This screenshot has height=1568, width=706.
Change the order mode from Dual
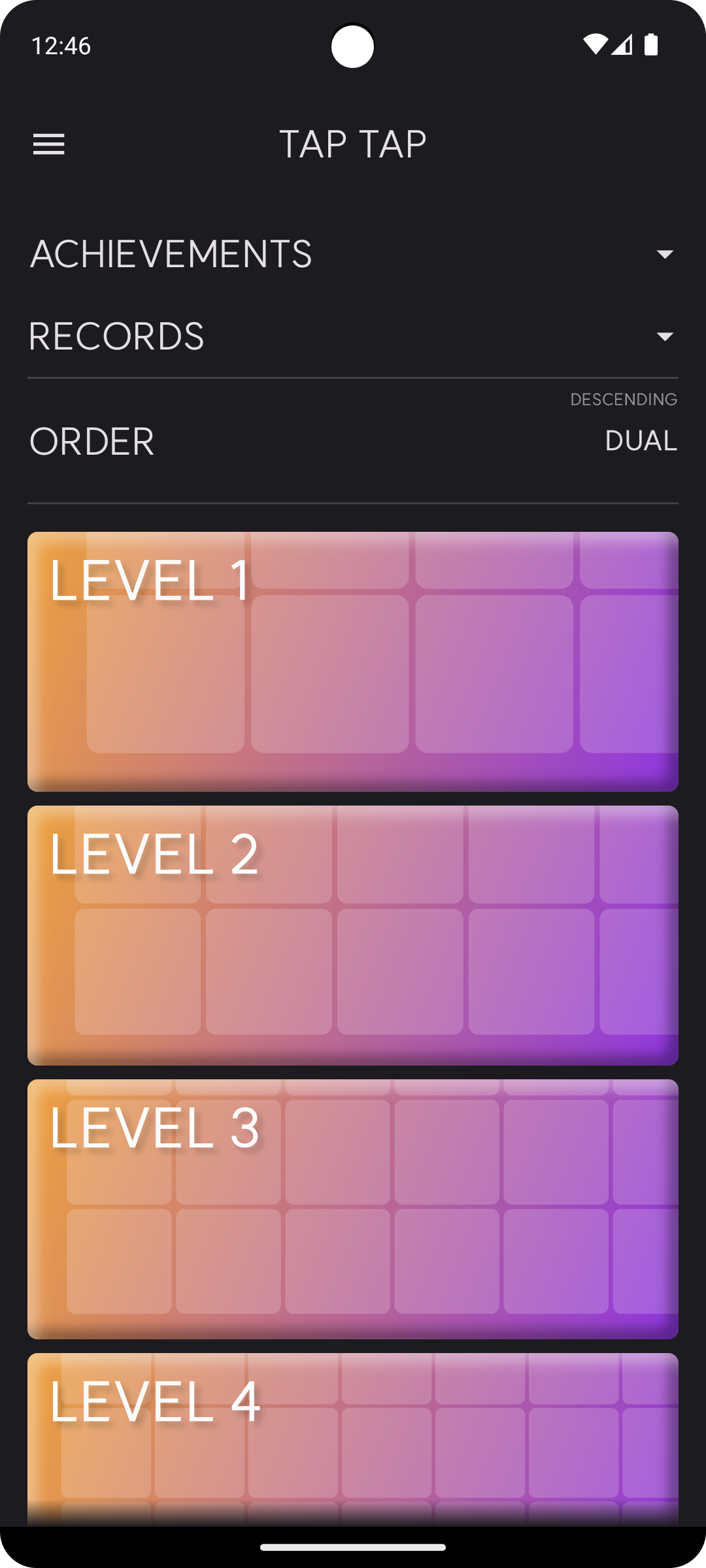640,441
